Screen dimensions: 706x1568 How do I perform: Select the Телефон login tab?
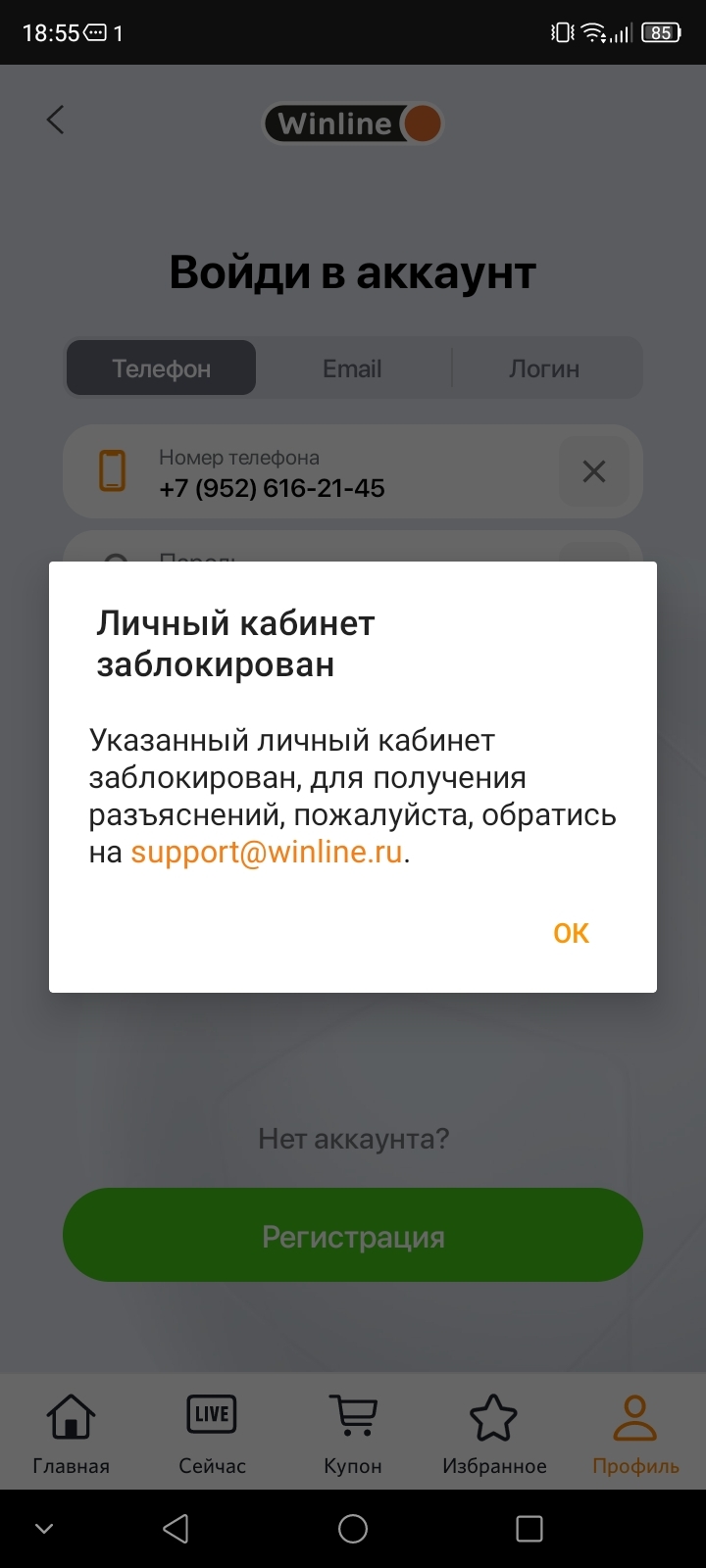[161, 368]
